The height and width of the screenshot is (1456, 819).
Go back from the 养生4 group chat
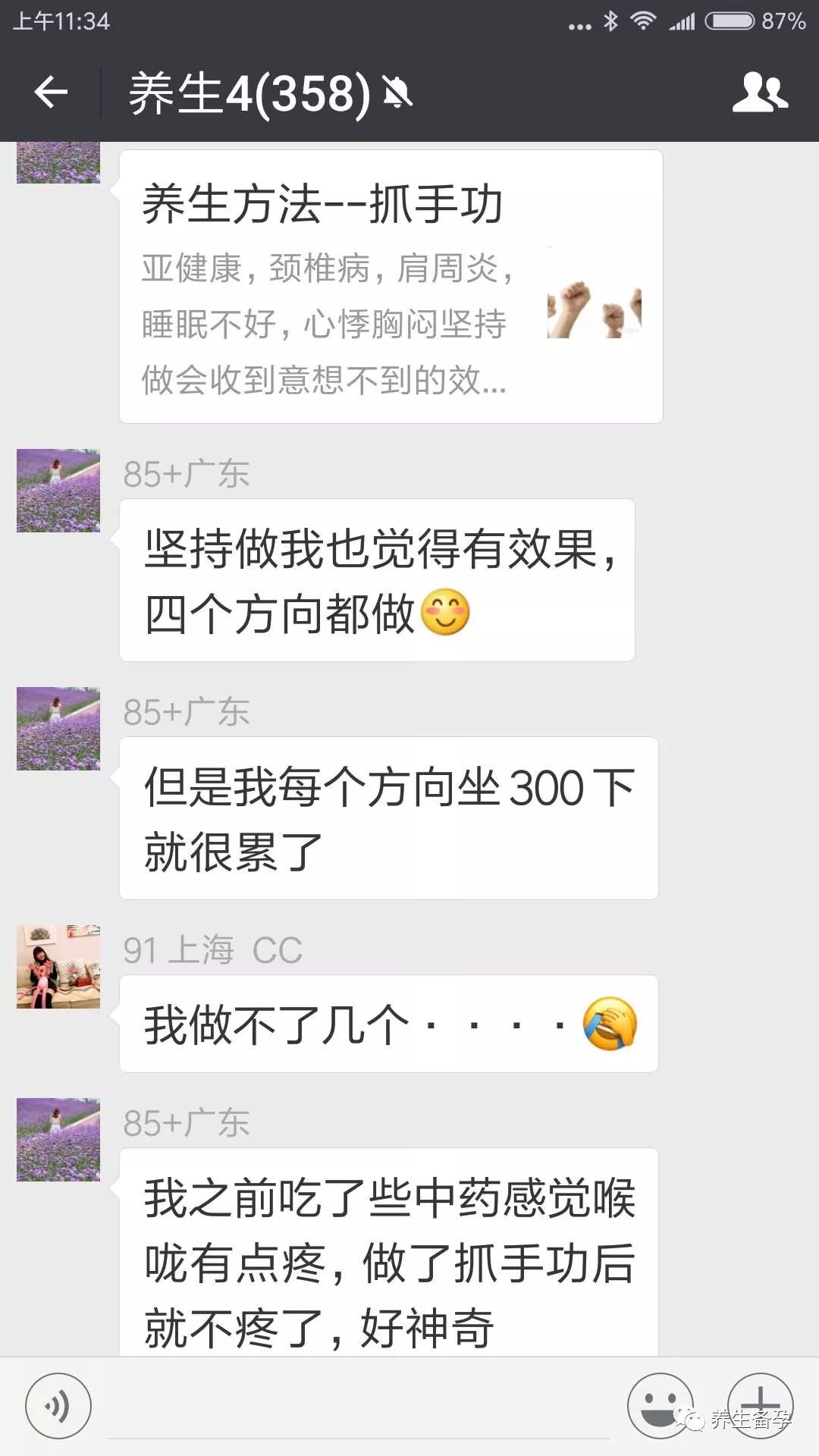51,93
